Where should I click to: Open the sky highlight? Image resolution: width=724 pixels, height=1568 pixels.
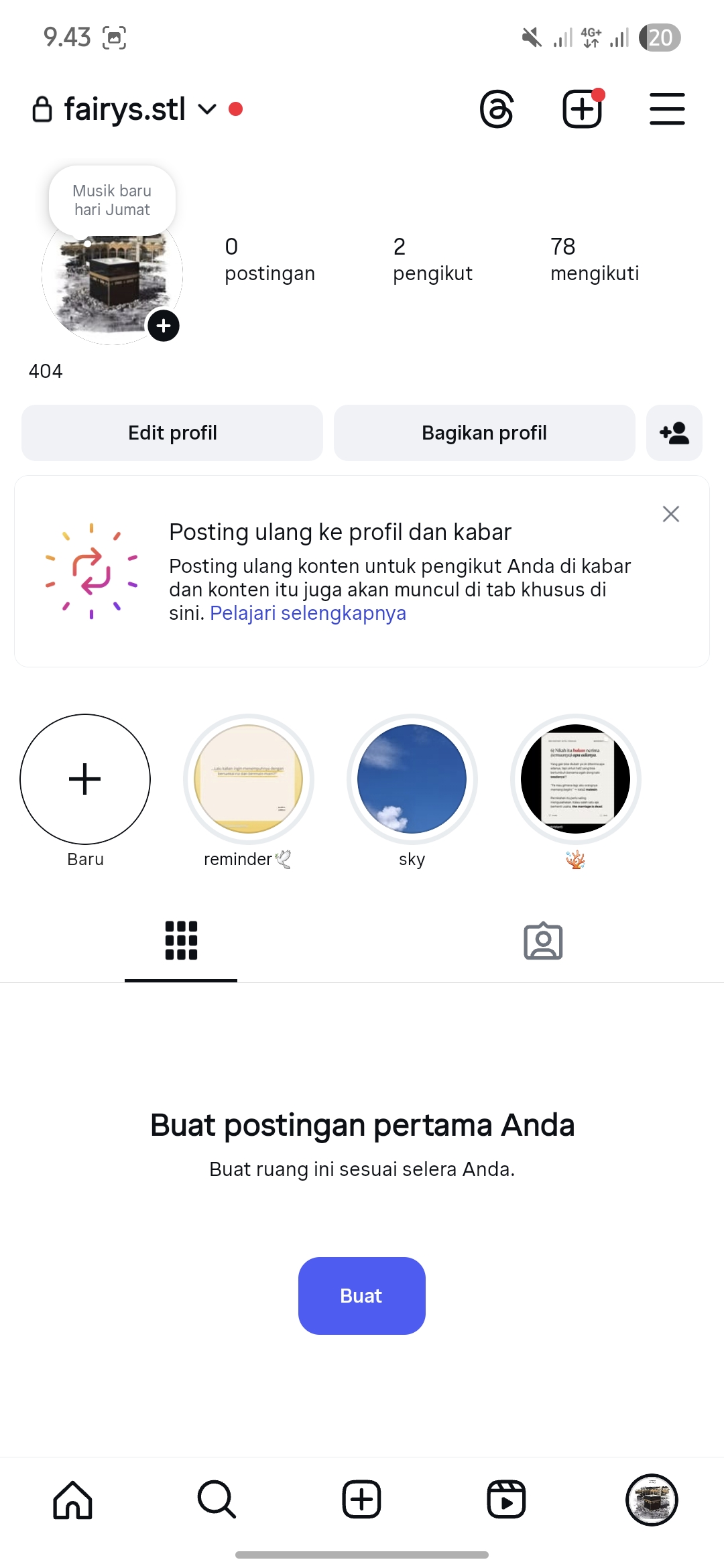click(x=412, y=779)
